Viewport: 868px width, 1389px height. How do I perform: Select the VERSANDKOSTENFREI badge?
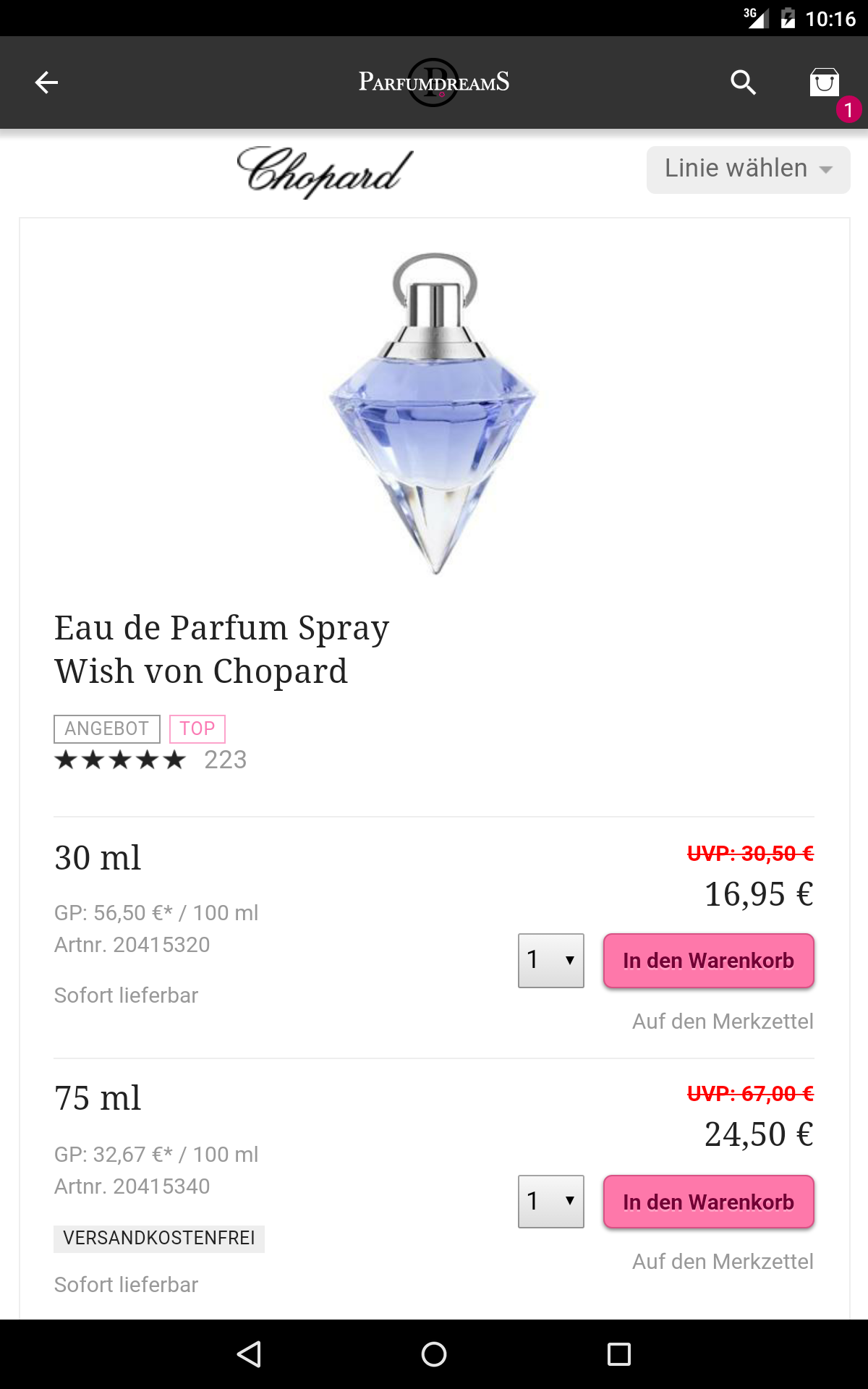(158, 1239)
